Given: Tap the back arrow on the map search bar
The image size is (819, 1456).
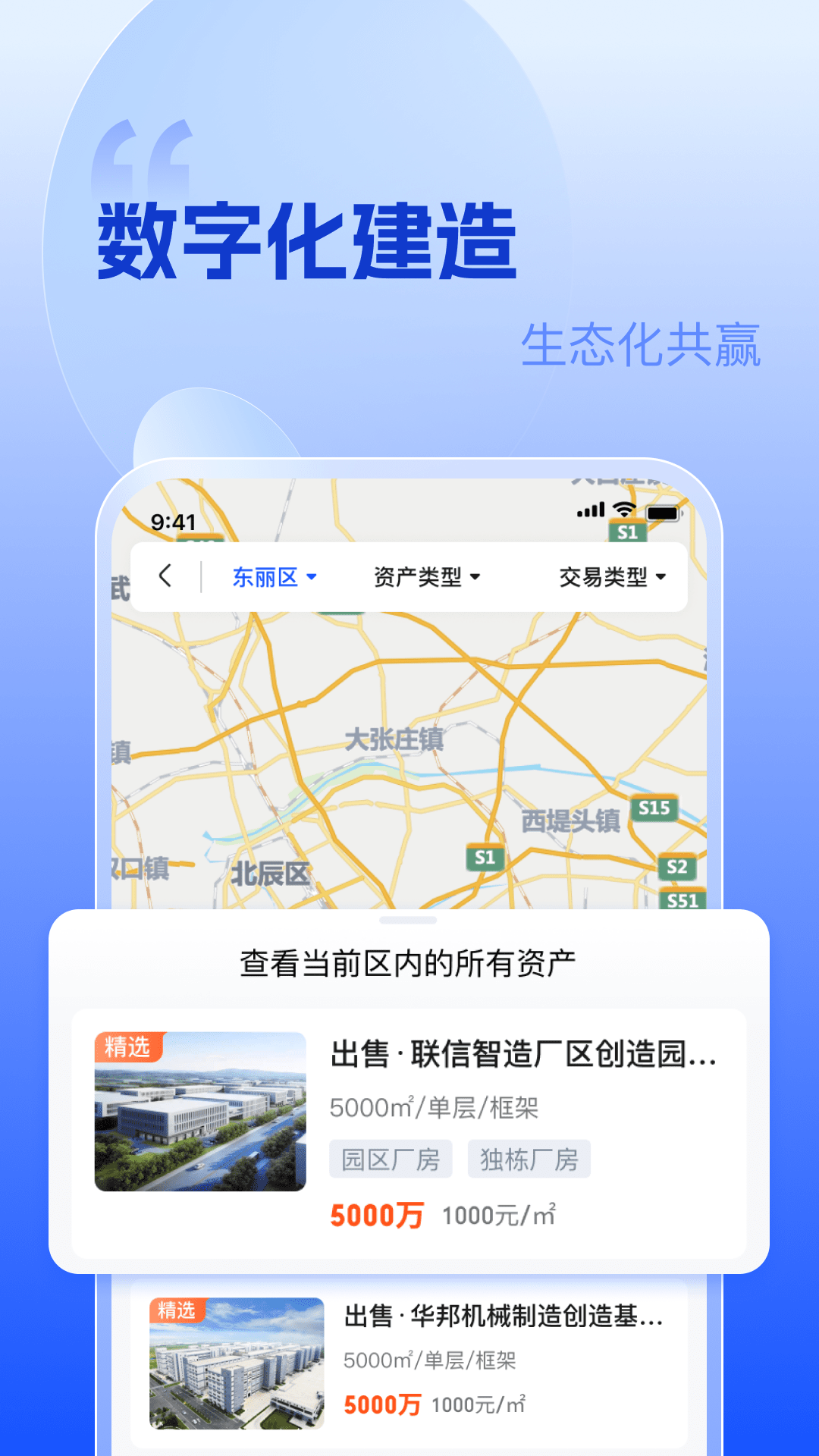Looking at the screenshot, I should pos(166,576).
